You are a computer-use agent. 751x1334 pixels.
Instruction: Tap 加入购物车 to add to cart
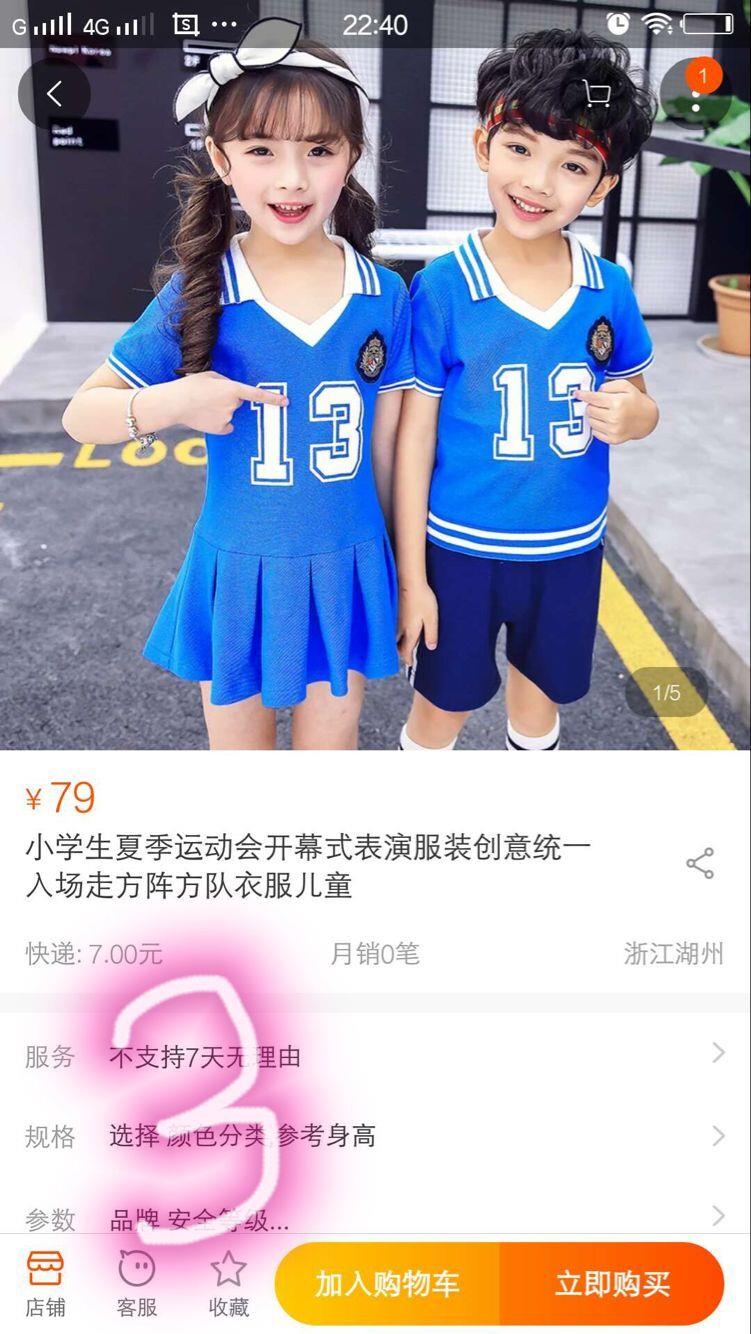click(x=387, y=1284)
